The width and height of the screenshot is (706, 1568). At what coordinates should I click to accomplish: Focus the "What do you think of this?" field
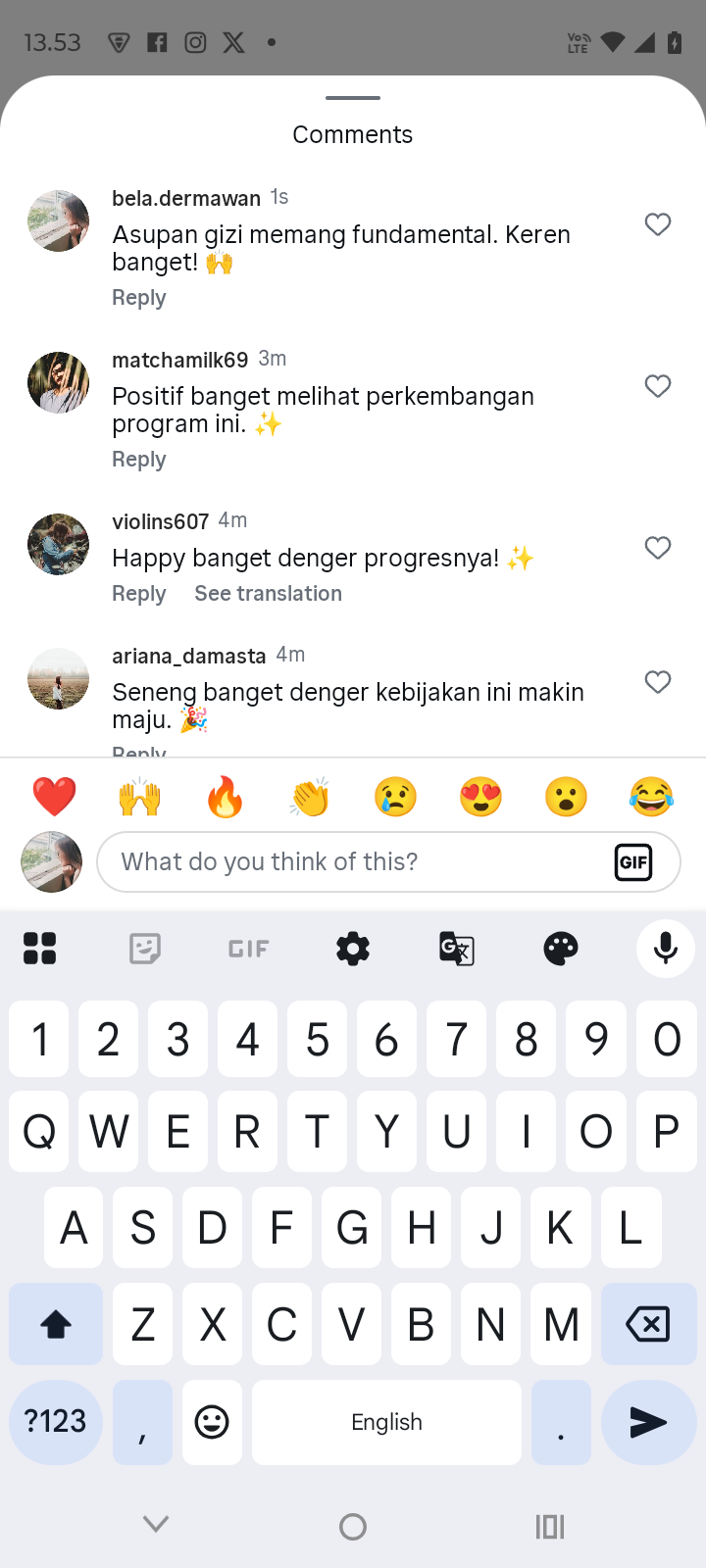(x=353, y=862)
